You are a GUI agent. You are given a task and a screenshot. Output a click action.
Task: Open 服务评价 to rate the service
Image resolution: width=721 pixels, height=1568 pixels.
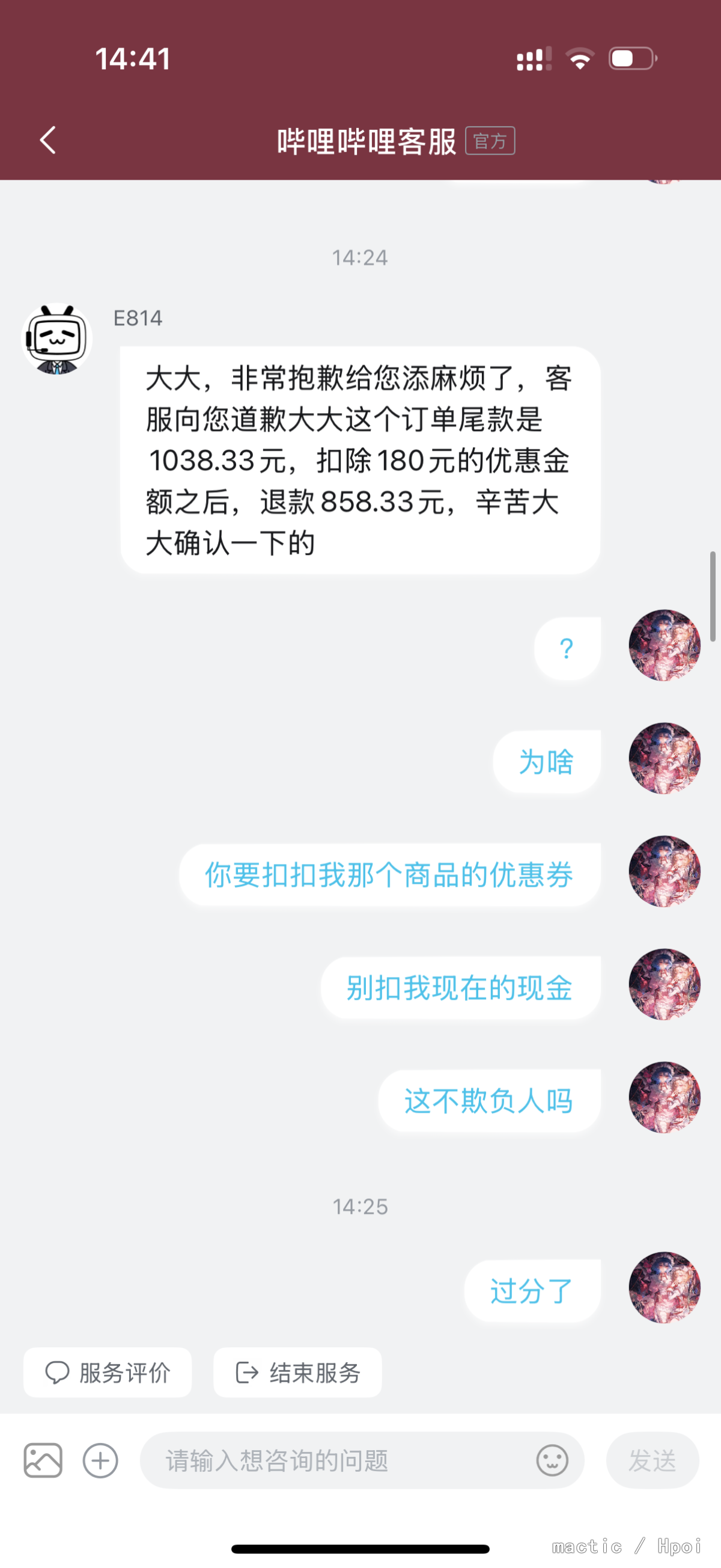click(108, 1373)
